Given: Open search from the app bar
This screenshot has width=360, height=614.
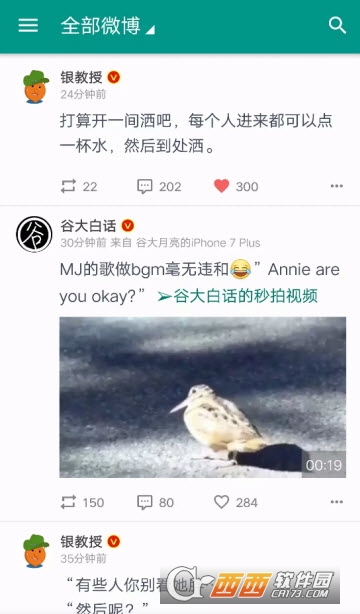Looking at the screenshot, I should (x=337, y=25).
